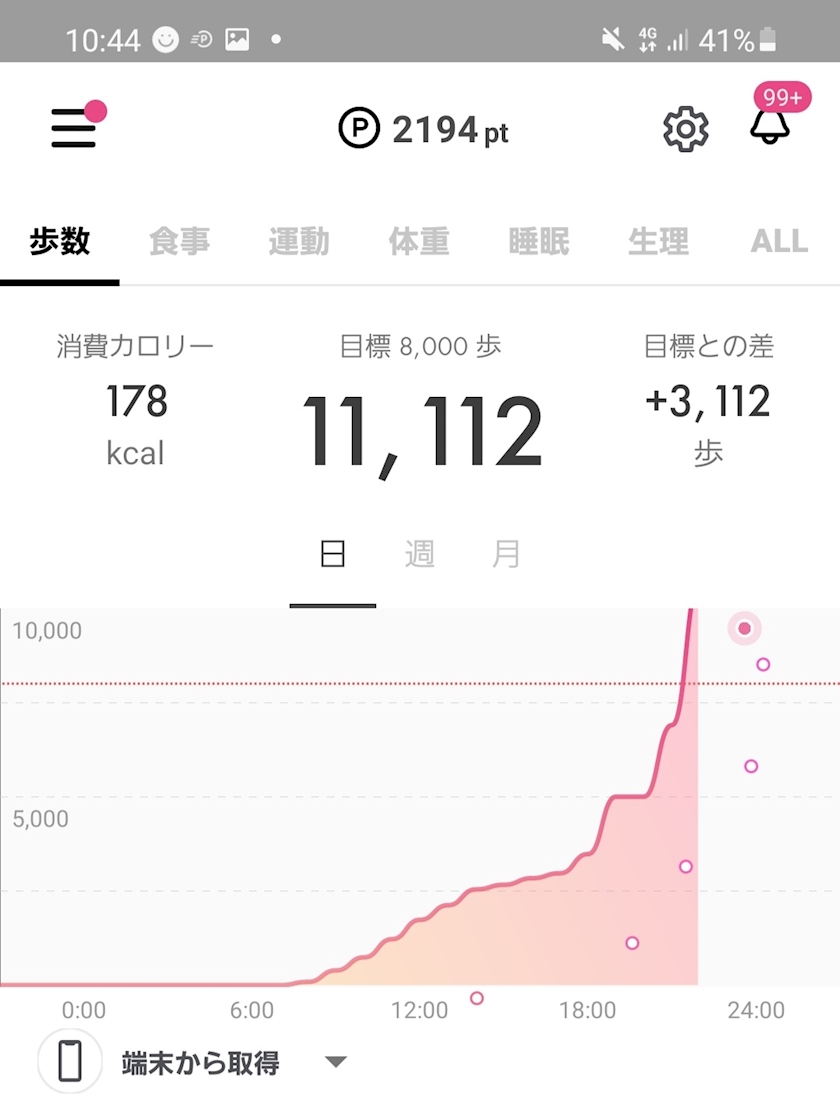Open the 2194 pt points balance
Screen dimensions: 840x1120
[423, 130]
